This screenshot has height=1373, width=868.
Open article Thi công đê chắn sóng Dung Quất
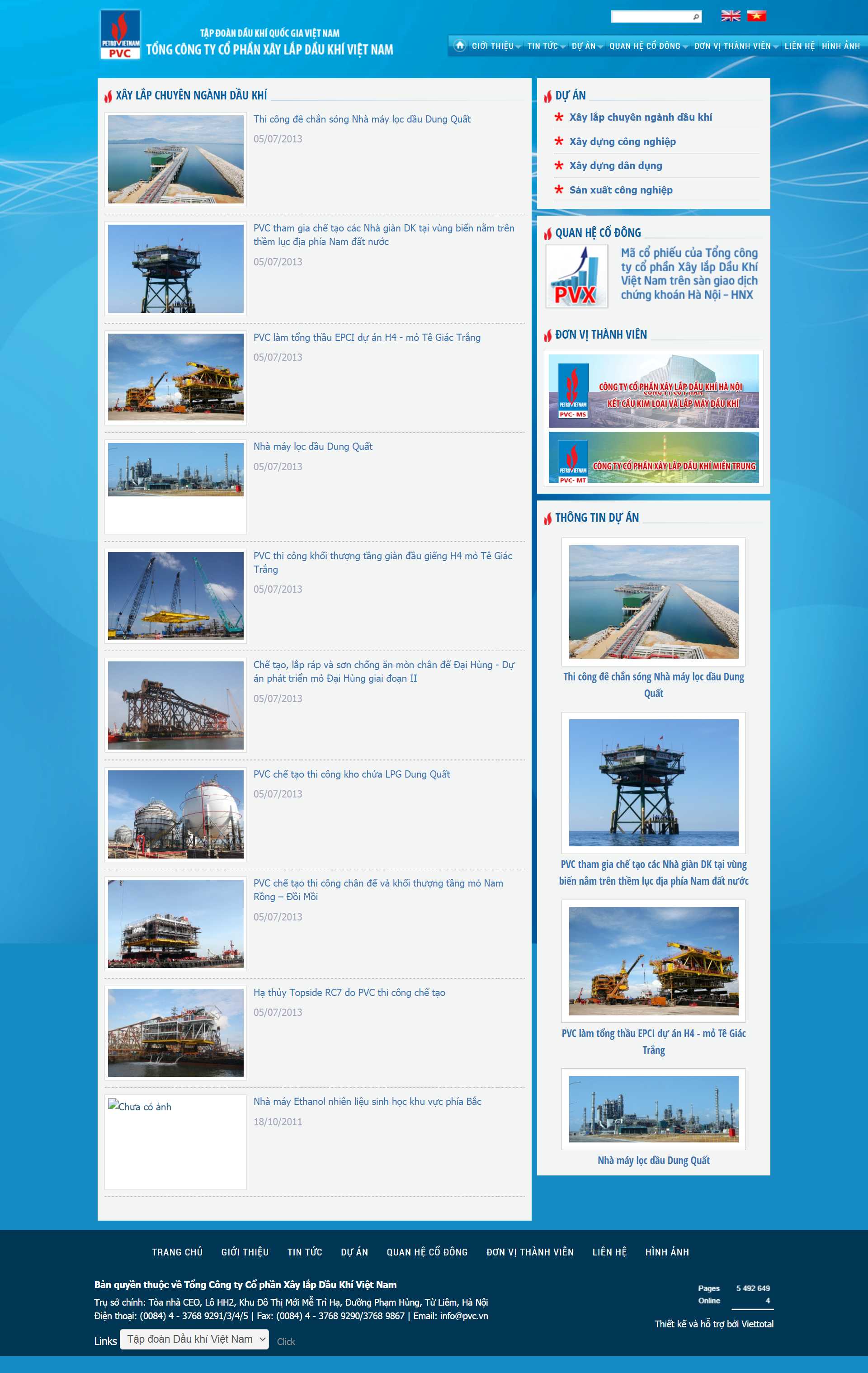click(x=362, y=119)
